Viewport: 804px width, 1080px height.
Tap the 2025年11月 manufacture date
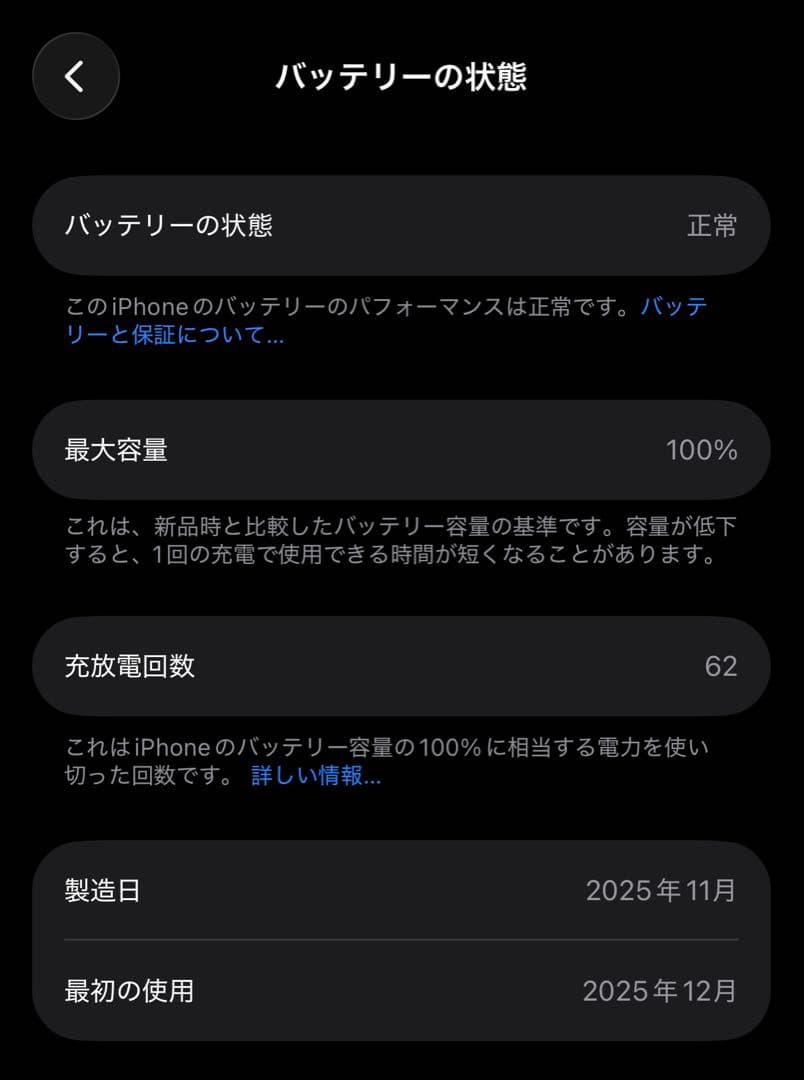[662, 891]
